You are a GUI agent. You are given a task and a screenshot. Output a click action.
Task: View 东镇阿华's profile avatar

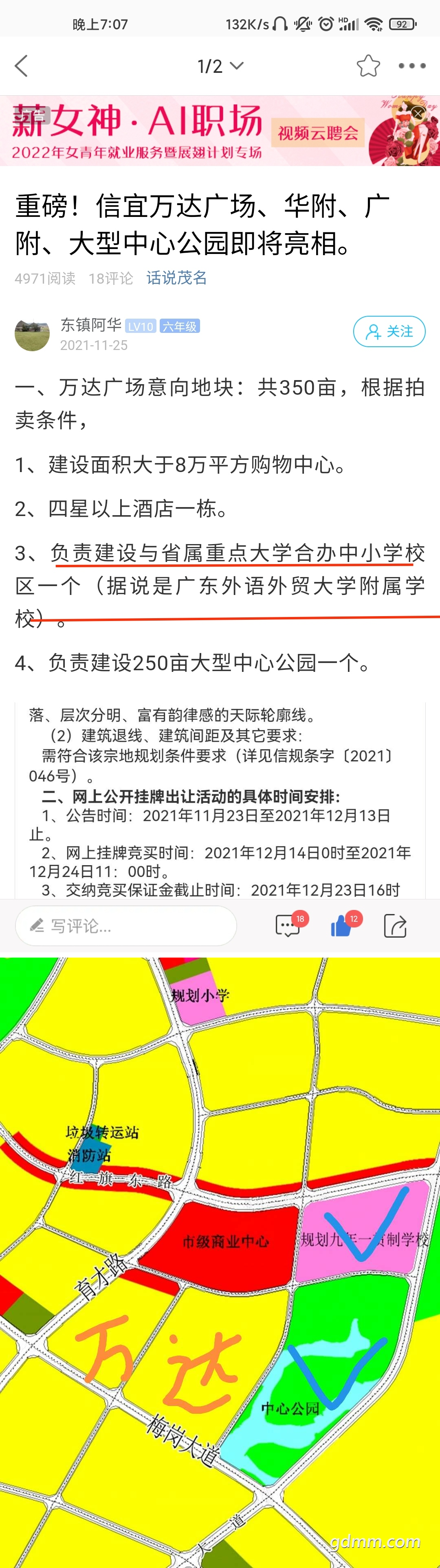32,334
